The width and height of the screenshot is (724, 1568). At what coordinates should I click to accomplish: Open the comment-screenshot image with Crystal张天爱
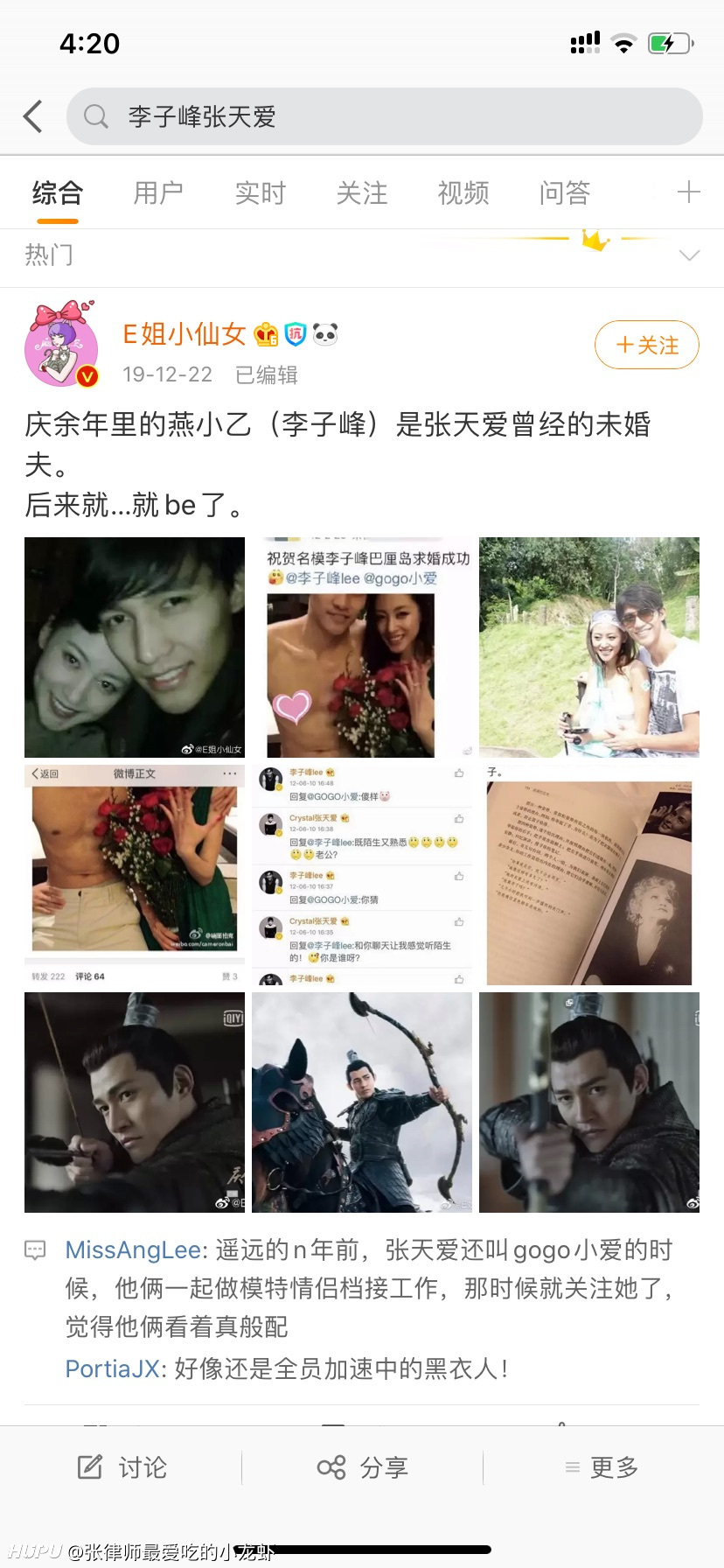pyautogui.click(x=362, y=875)
